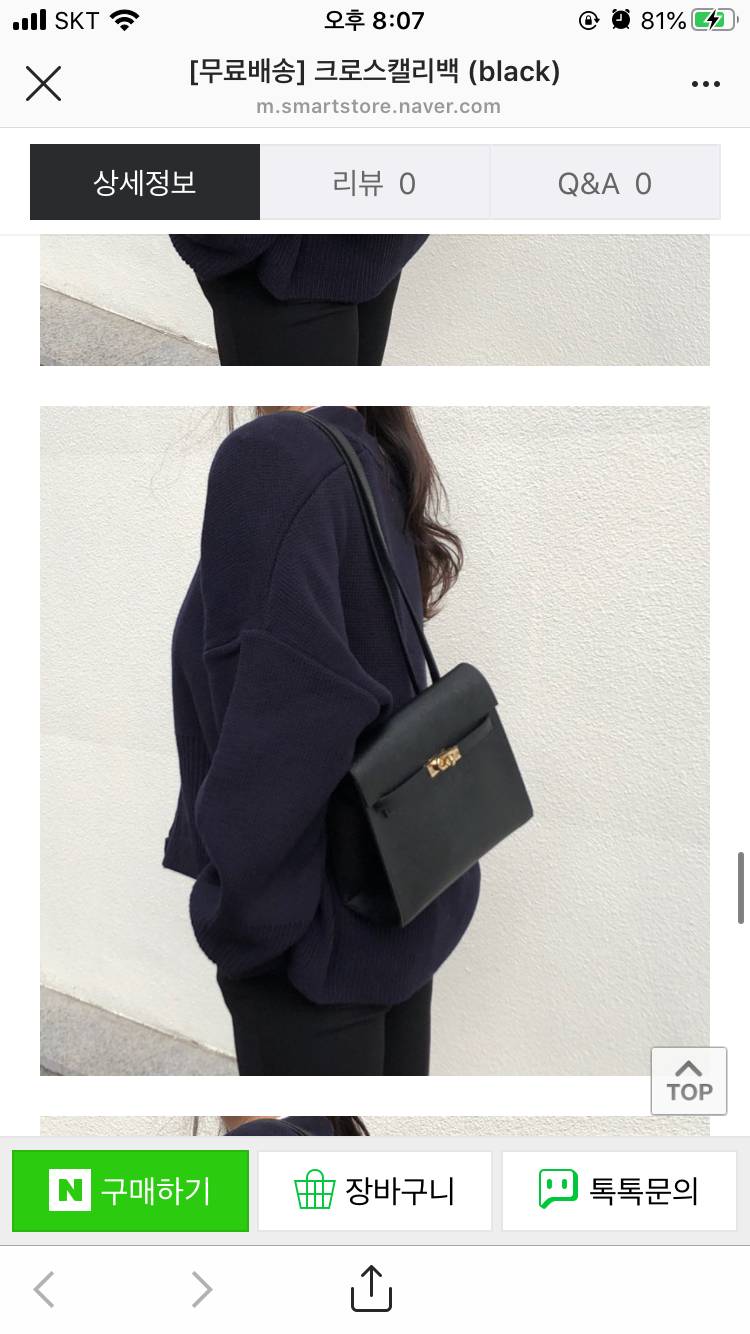Share this product page
Viewport: 750px width, 1334px height.
pos(371,1288)
